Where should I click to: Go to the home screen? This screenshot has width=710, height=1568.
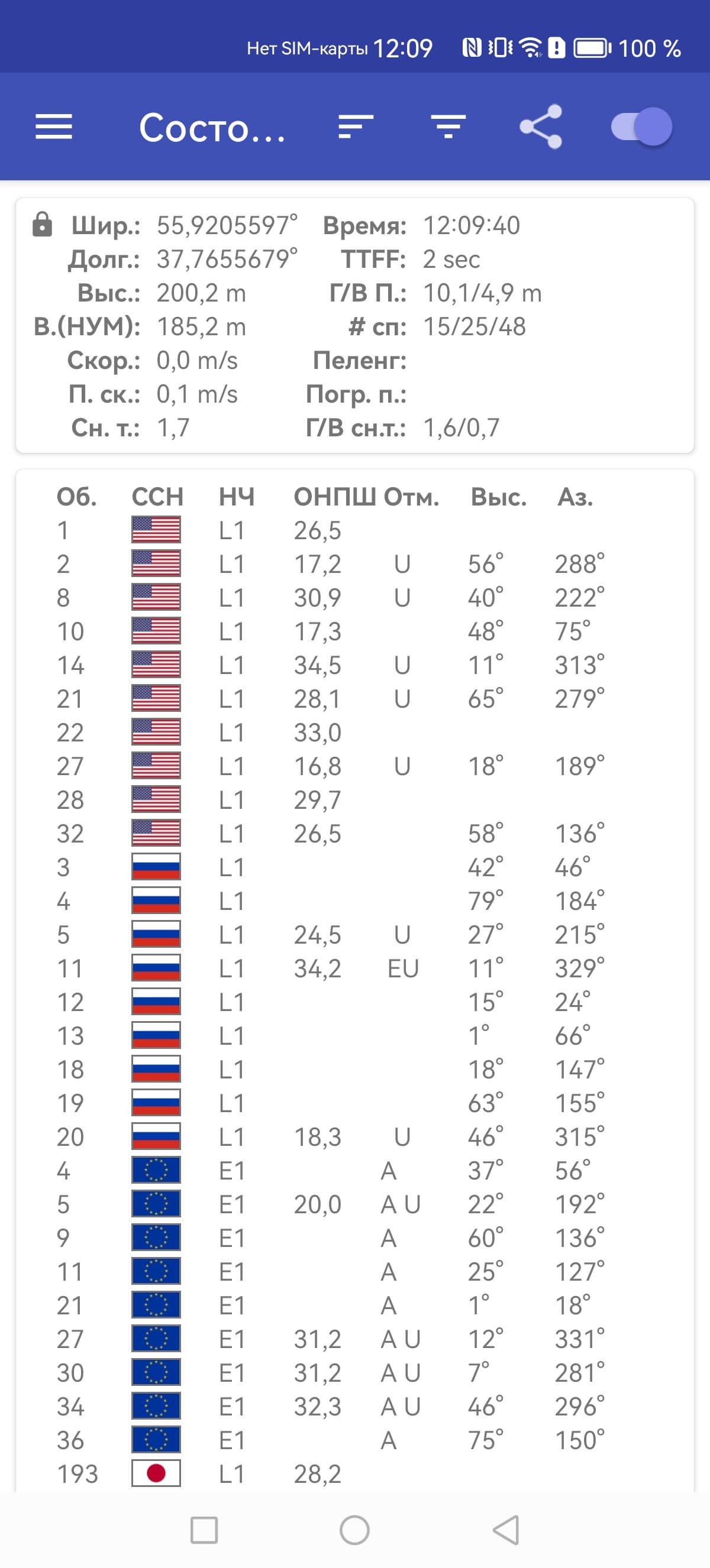pos(354,1530)
